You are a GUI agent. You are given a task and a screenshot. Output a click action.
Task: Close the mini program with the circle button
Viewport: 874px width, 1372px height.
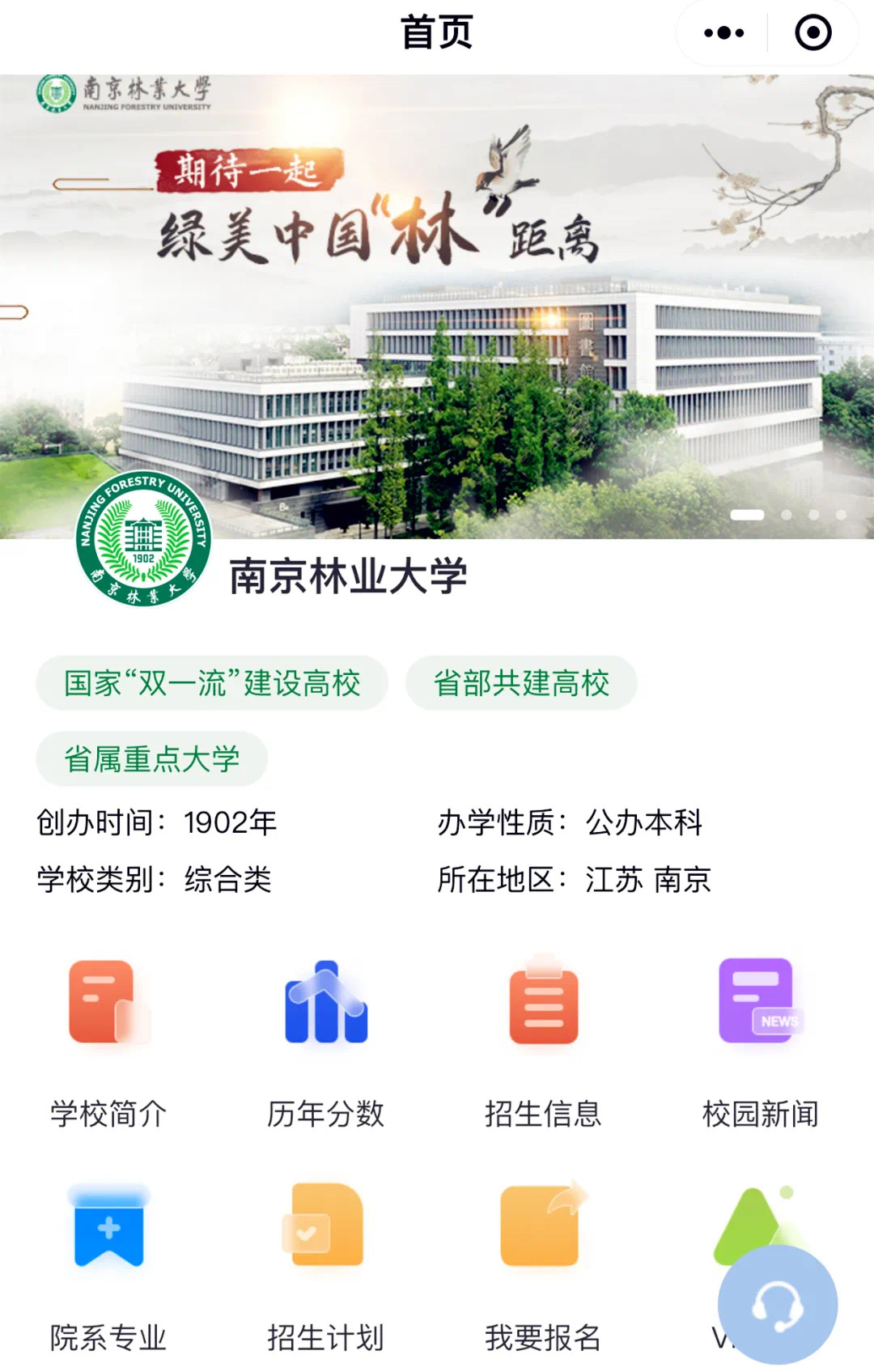tap(812, 33)
